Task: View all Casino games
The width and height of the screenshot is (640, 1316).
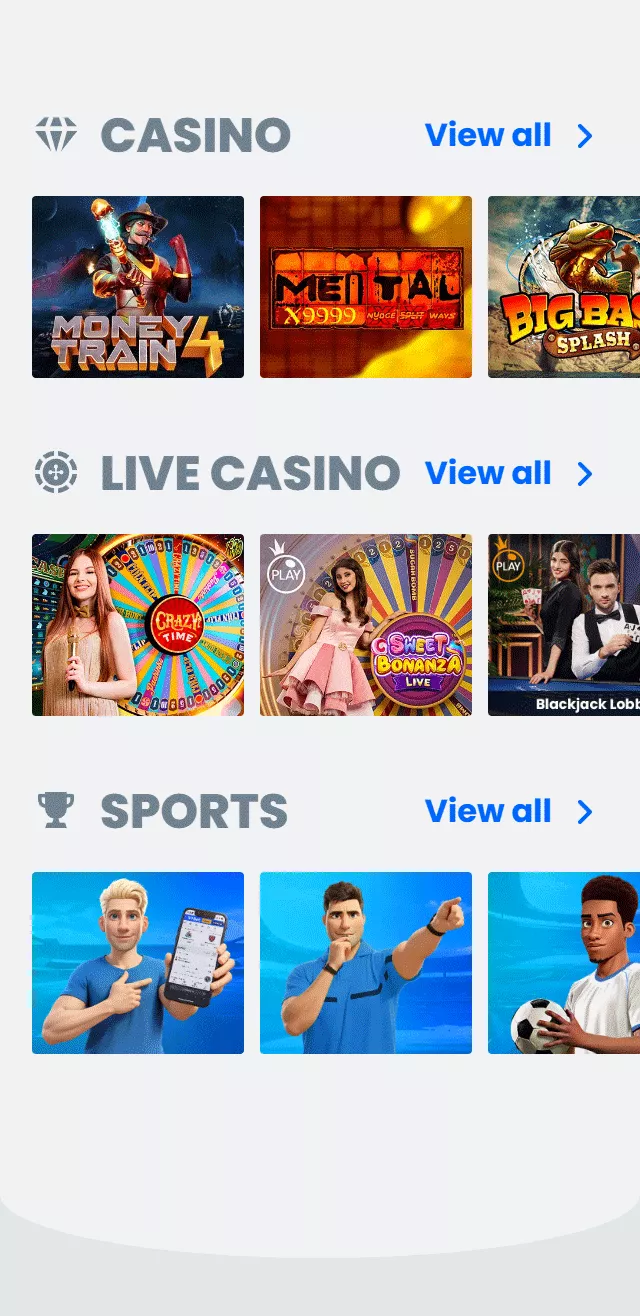Action: pos(508,136)
